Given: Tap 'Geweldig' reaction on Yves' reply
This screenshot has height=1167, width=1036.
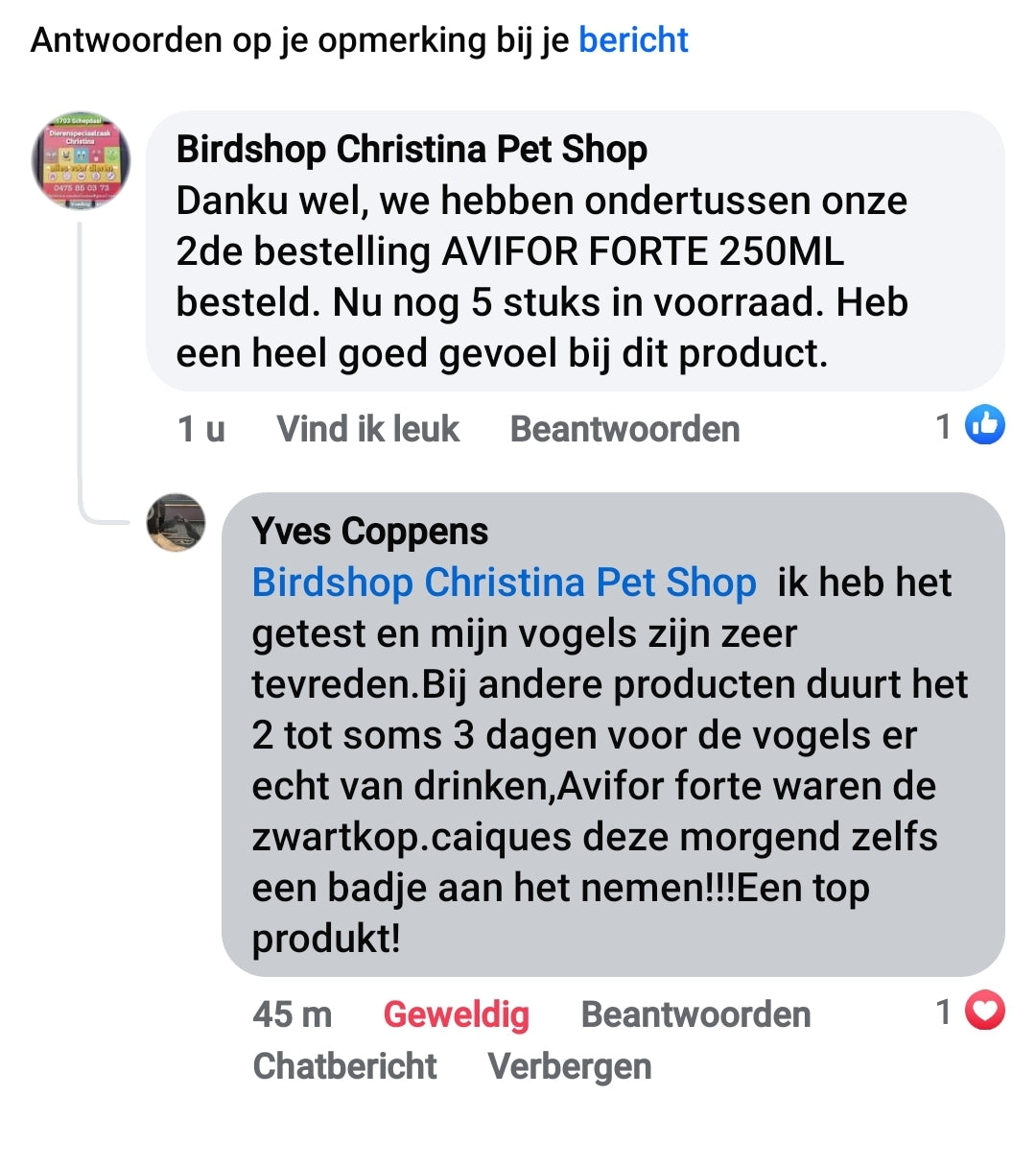Looking at the screenshot, I should (456, 1014).
